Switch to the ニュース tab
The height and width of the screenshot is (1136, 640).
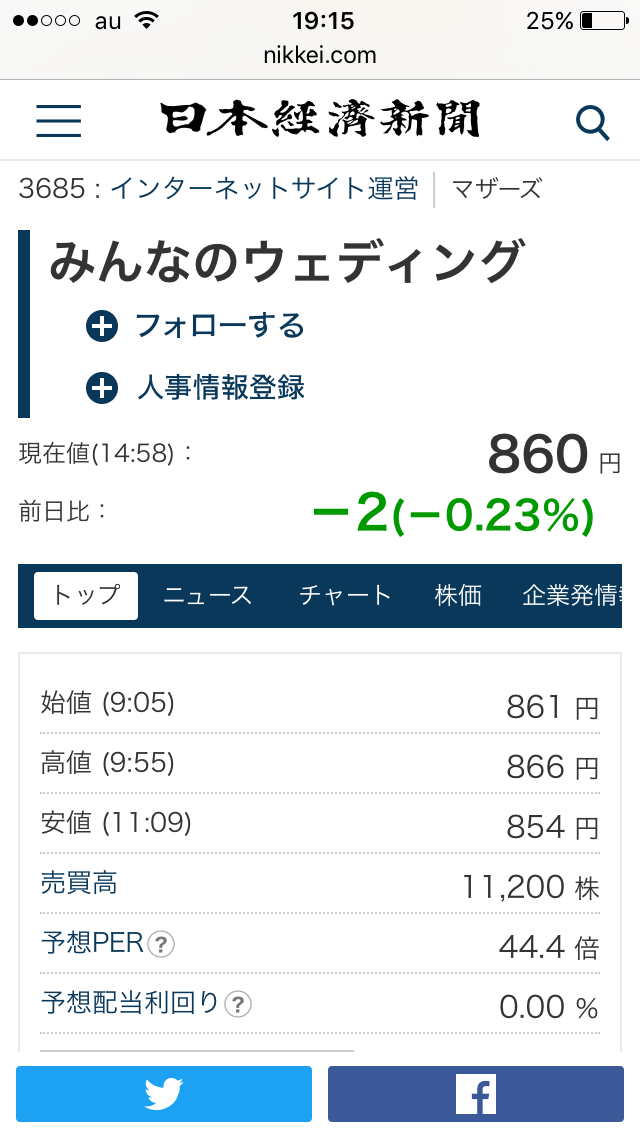coord(208,596)
